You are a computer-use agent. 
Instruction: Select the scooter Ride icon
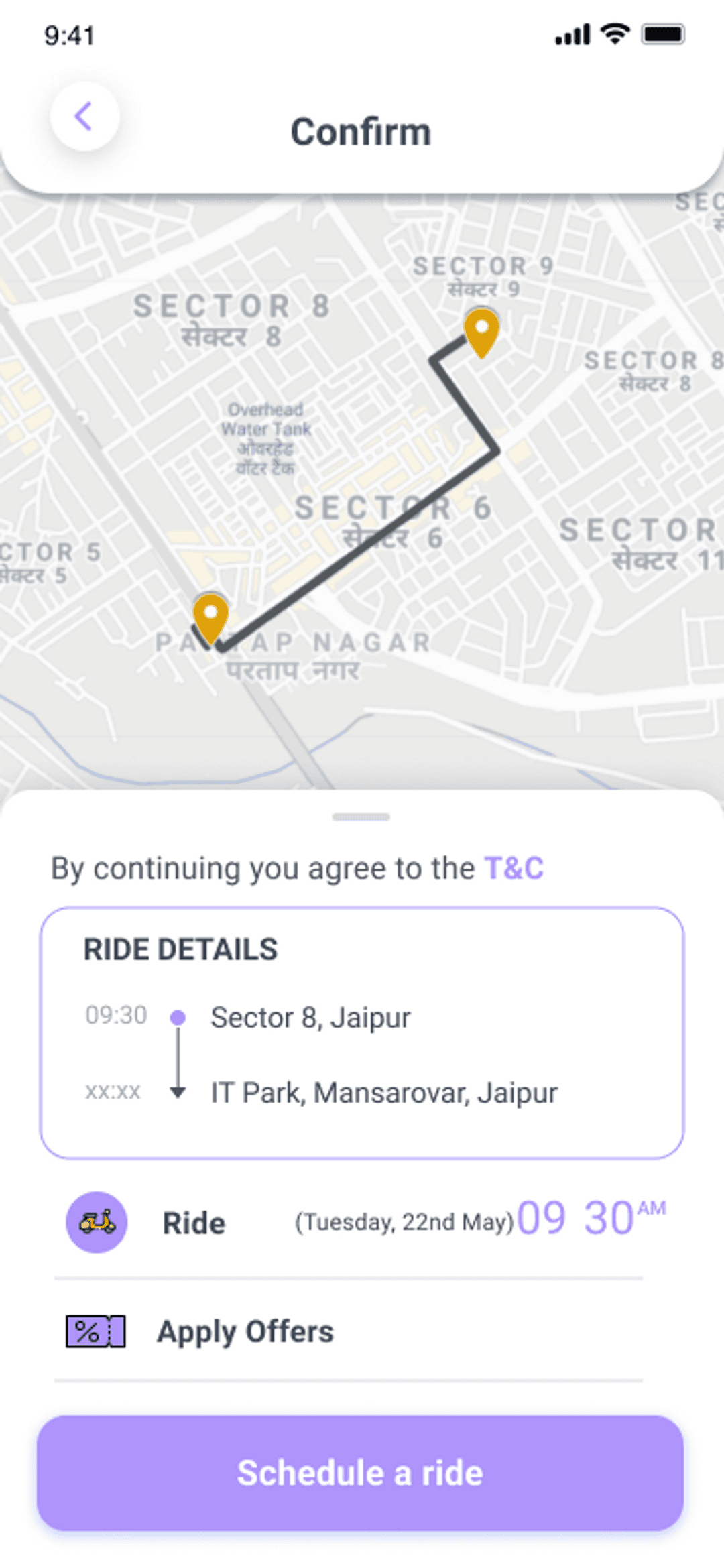97,1221
